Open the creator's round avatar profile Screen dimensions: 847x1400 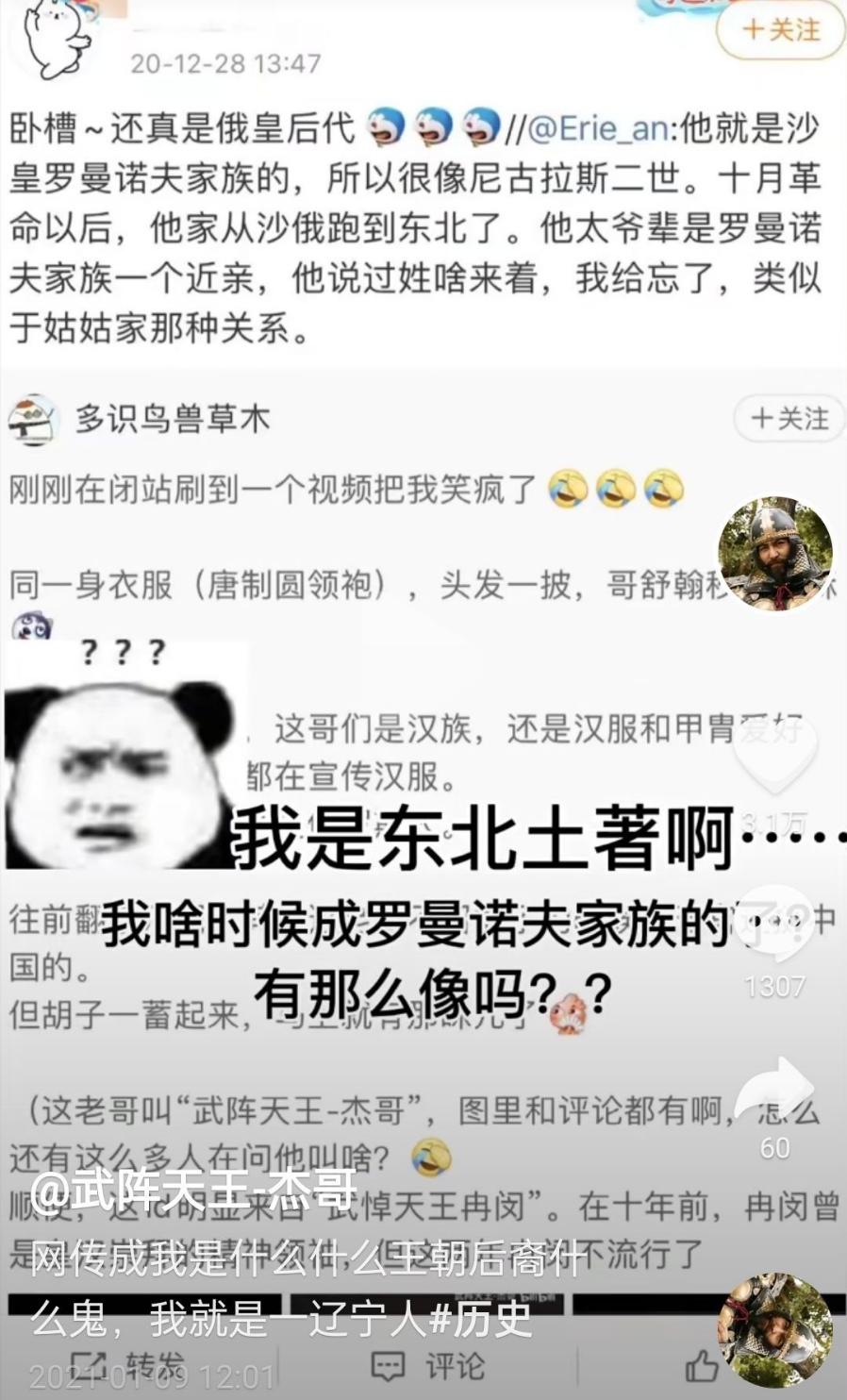click(x=775, y=552)
